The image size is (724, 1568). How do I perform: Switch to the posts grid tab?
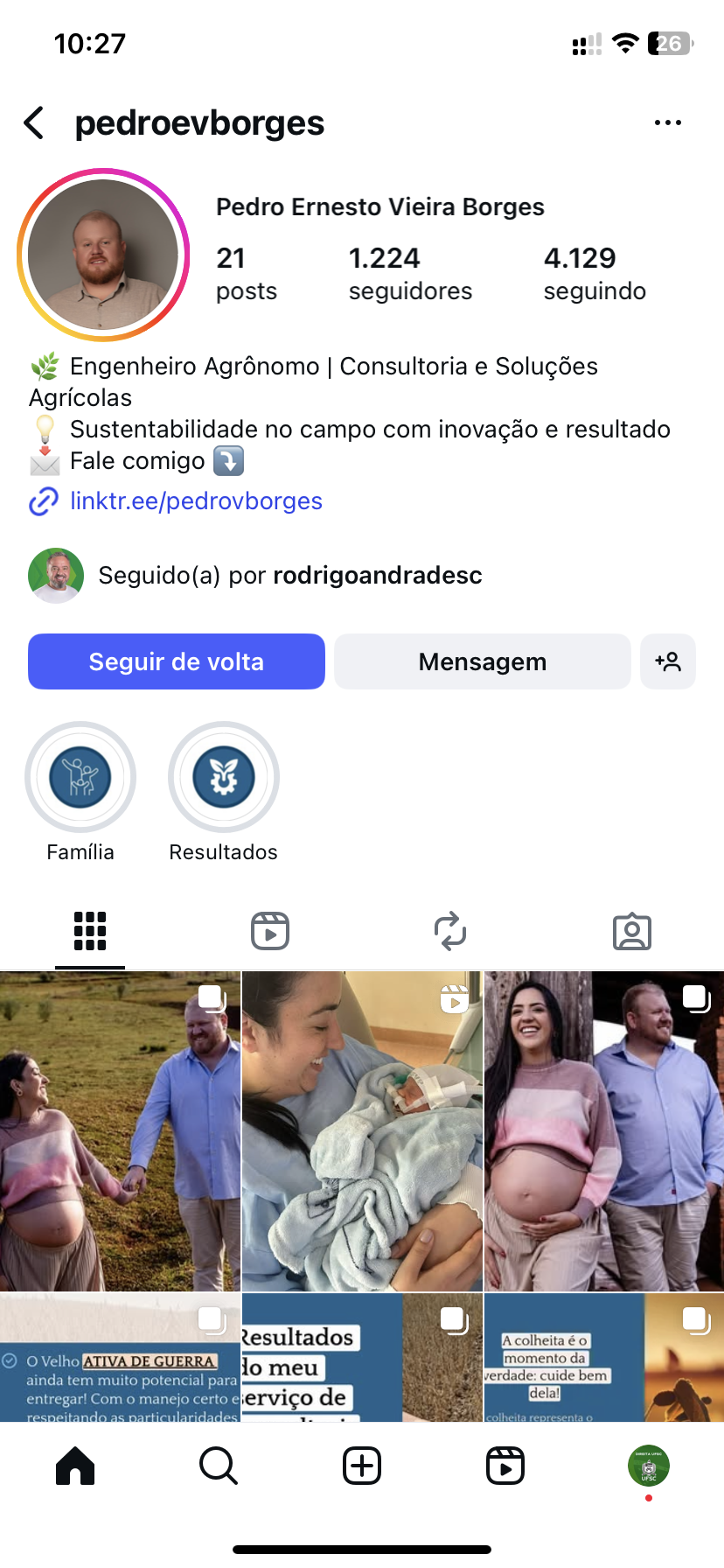pyautogui.click(x=90, y=931)
